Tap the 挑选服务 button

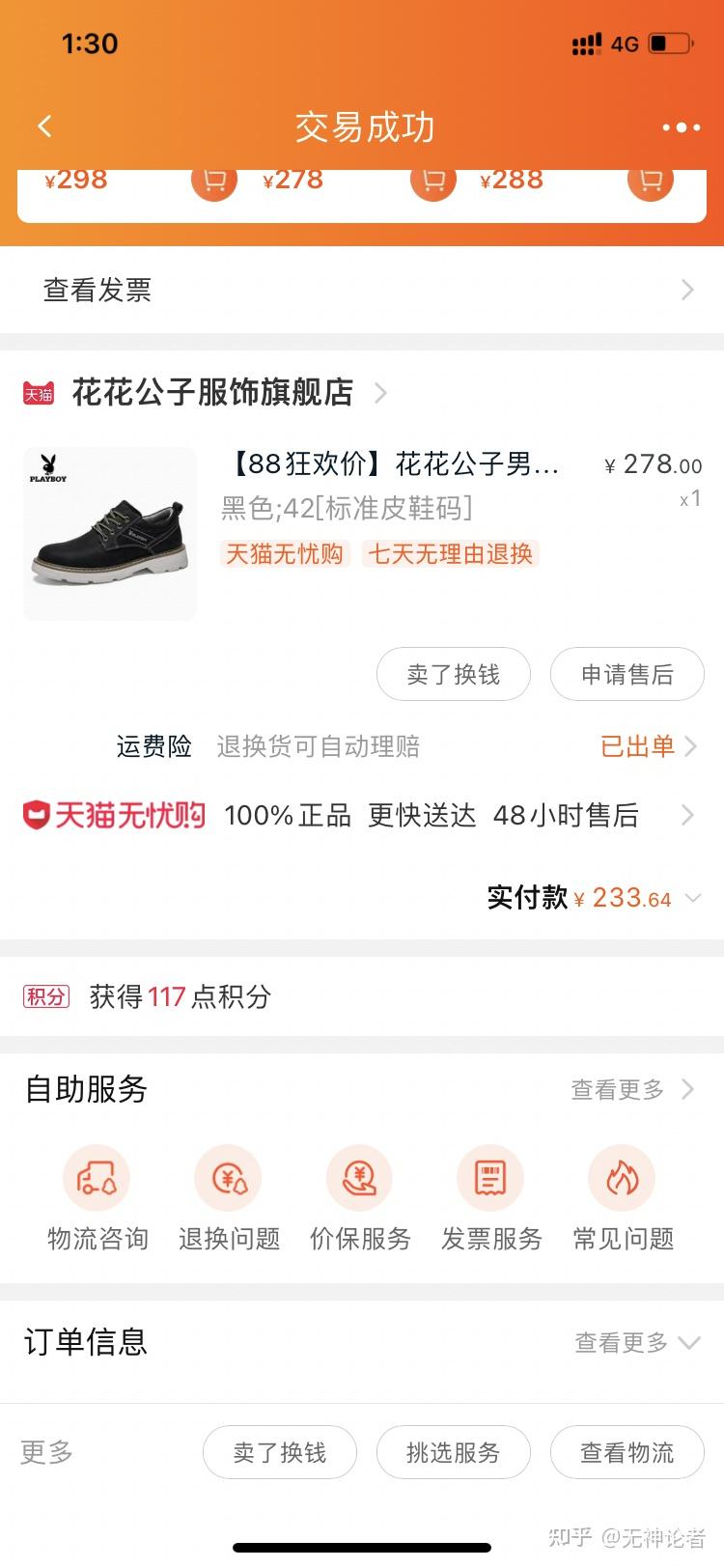point(453,1452)
